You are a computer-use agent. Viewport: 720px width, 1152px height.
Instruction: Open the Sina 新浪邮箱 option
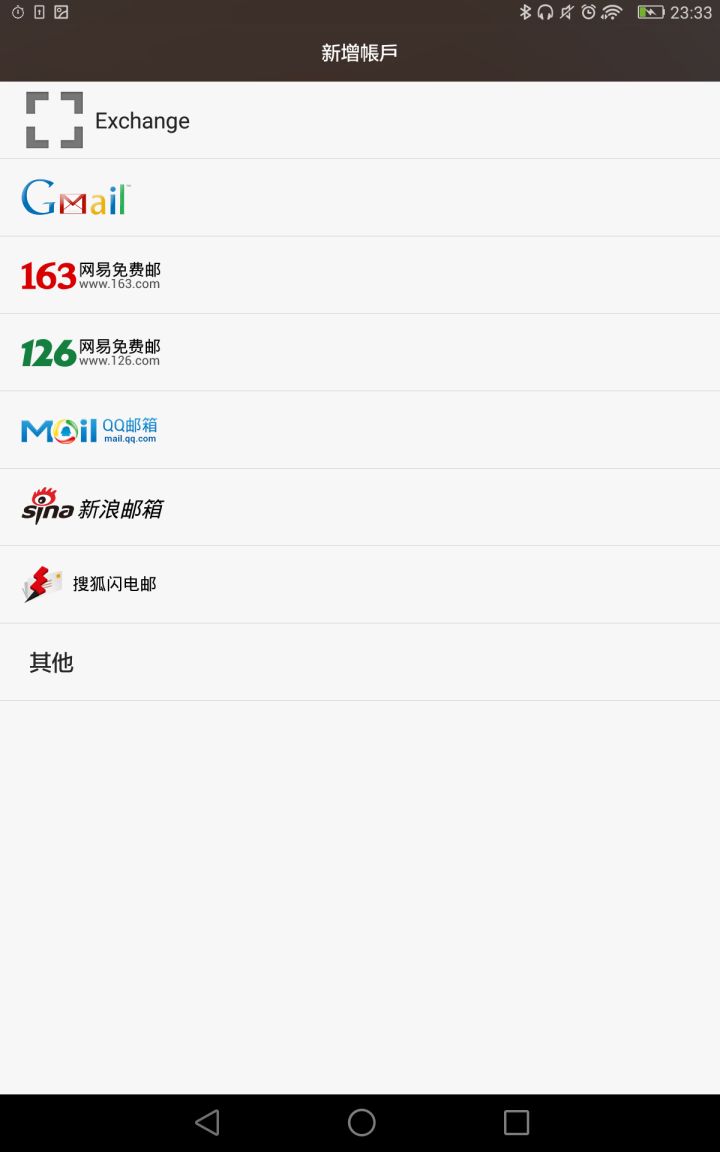click(x=360, y=507)
